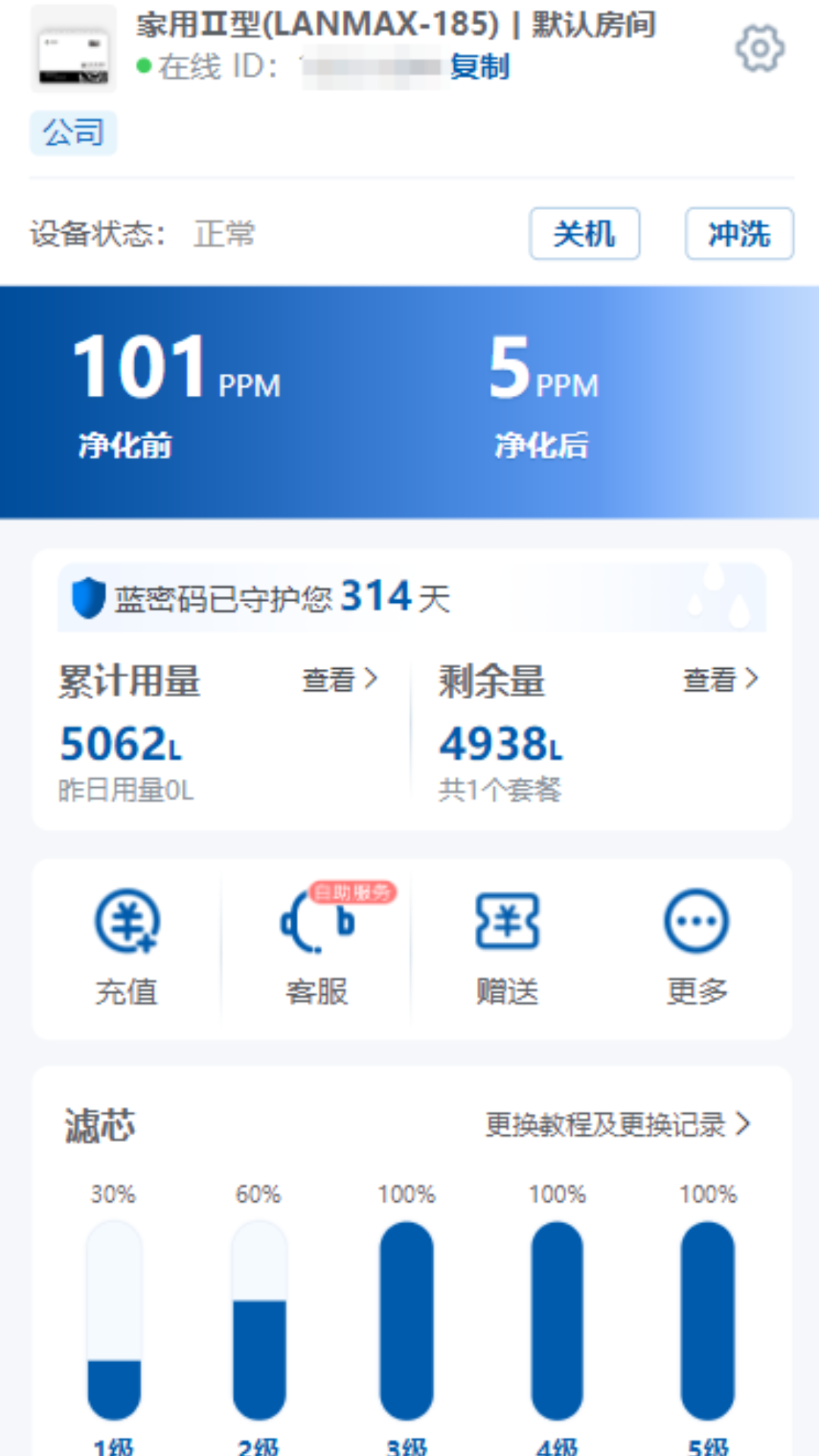Open the 充值 recharge icon
The image size is (819, 1456).
tap(127, 921)
